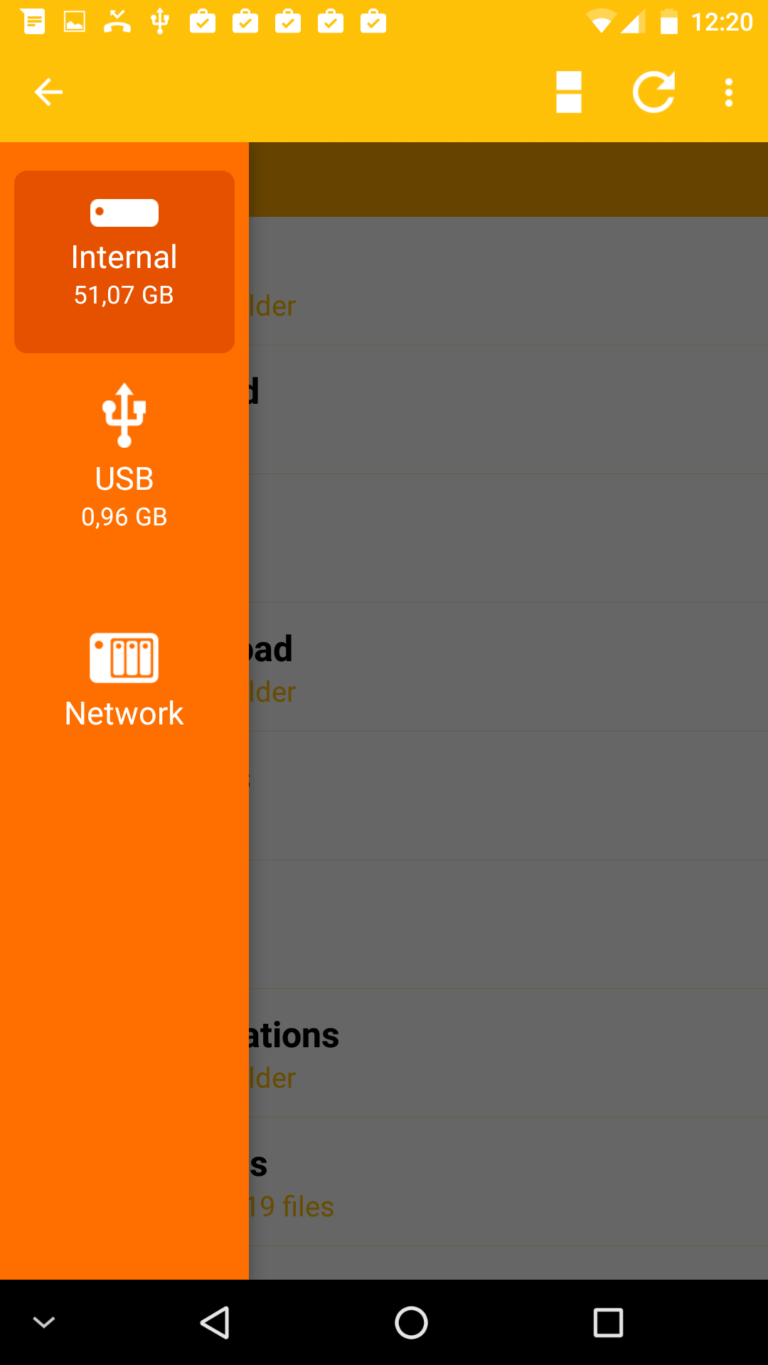Viewport: 768px width, 1365px height.
Task: Select the Internal storage location
Action: 124,261
